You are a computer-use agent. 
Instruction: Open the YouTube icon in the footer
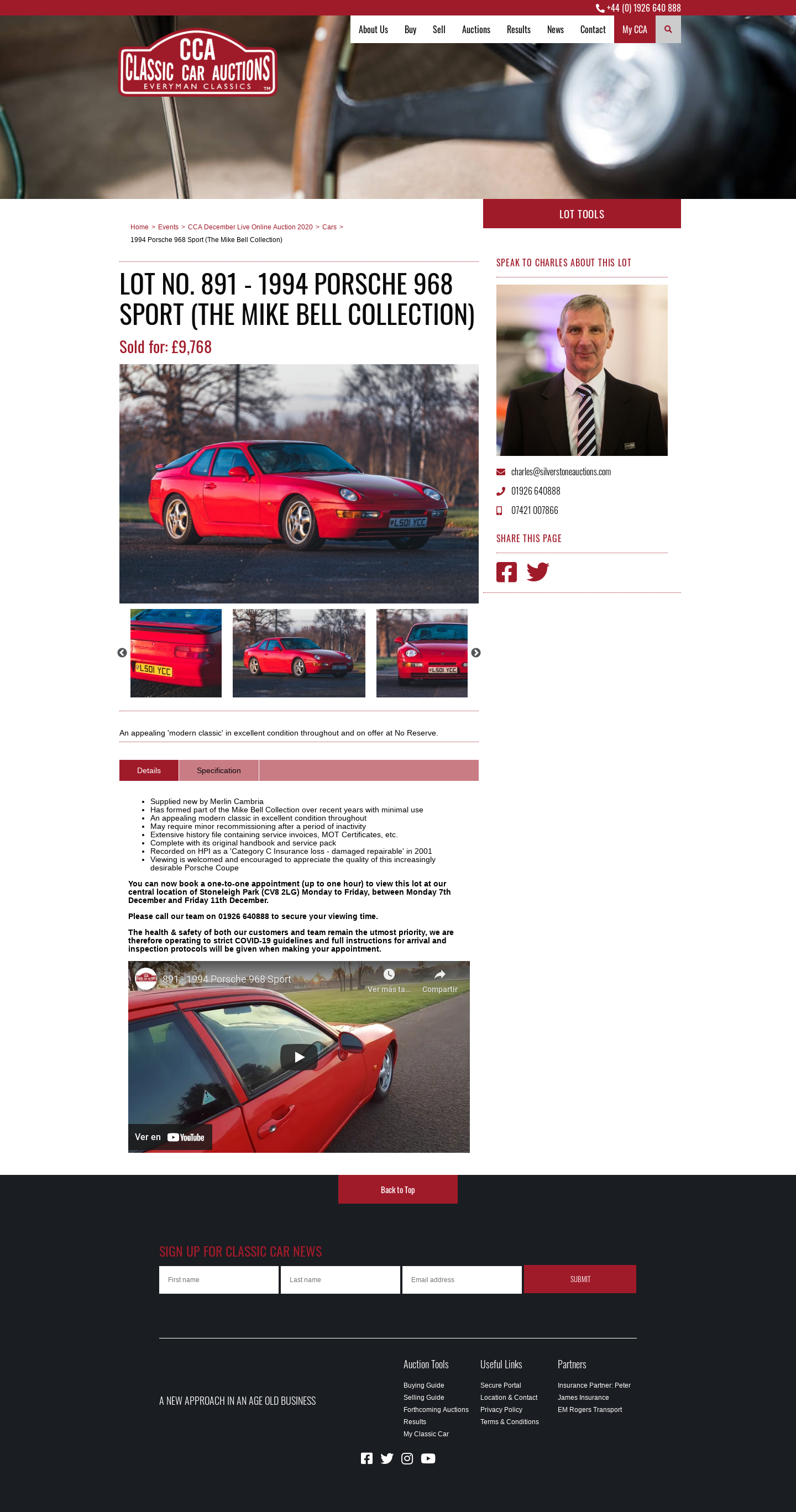pyautogui.click(x=428, y=1458)
